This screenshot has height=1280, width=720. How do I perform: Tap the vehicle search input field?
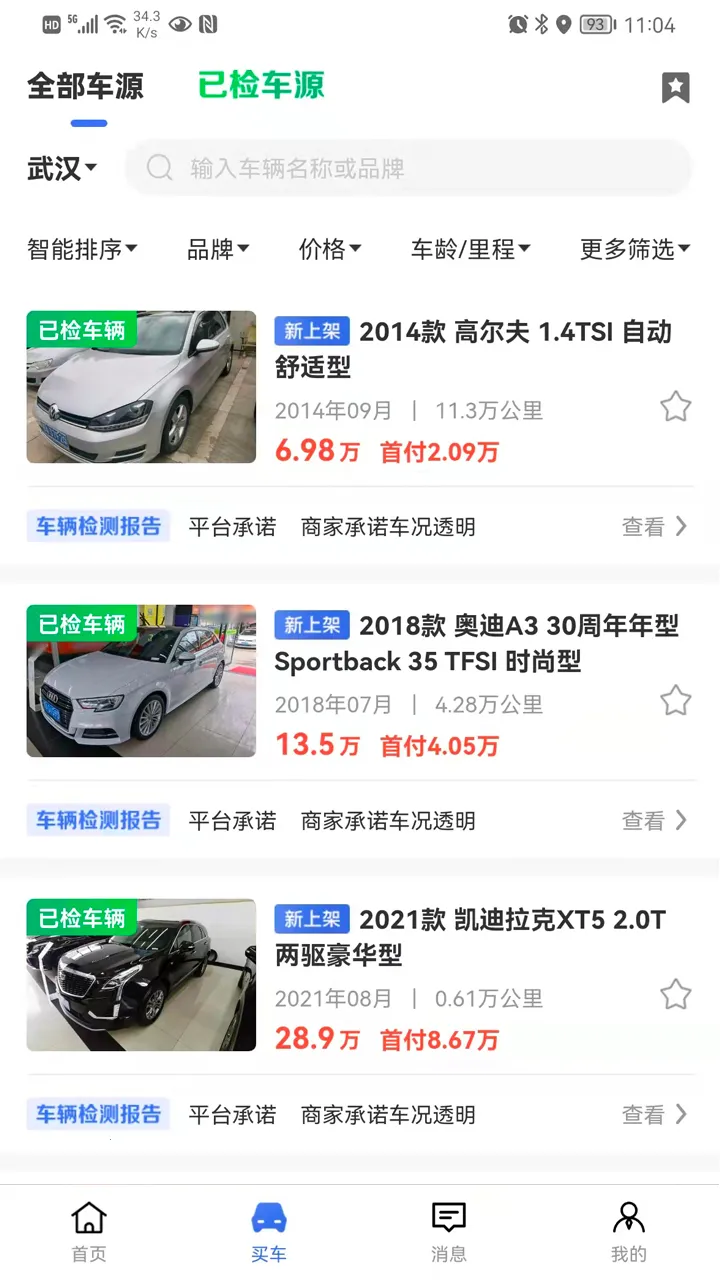click(x=400, y=168)
